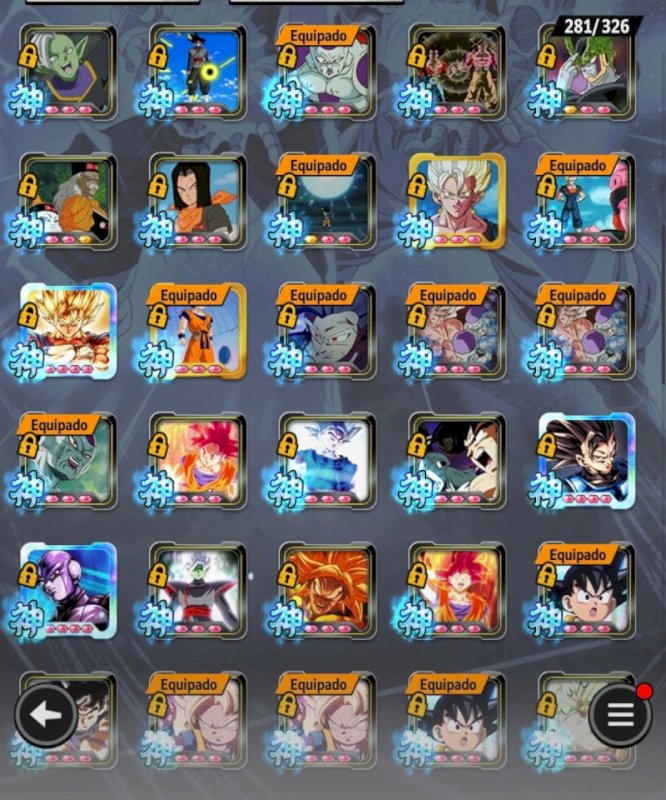Select the Fused Zamasu card with white hair
Screen dimensions: 666x800
[x=198, y=592]
